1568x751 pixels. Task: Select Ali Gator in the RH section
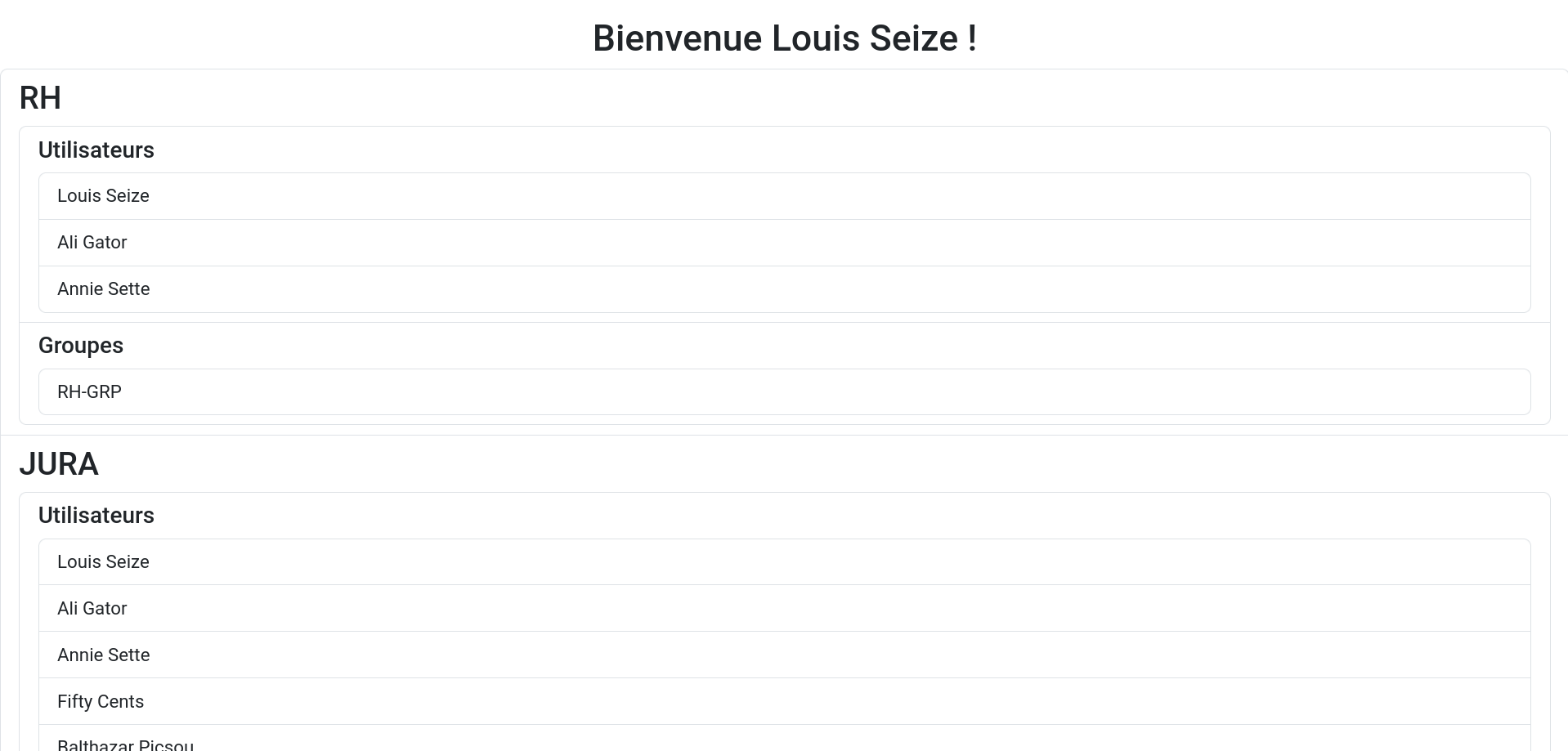click(x=92, y=243)
